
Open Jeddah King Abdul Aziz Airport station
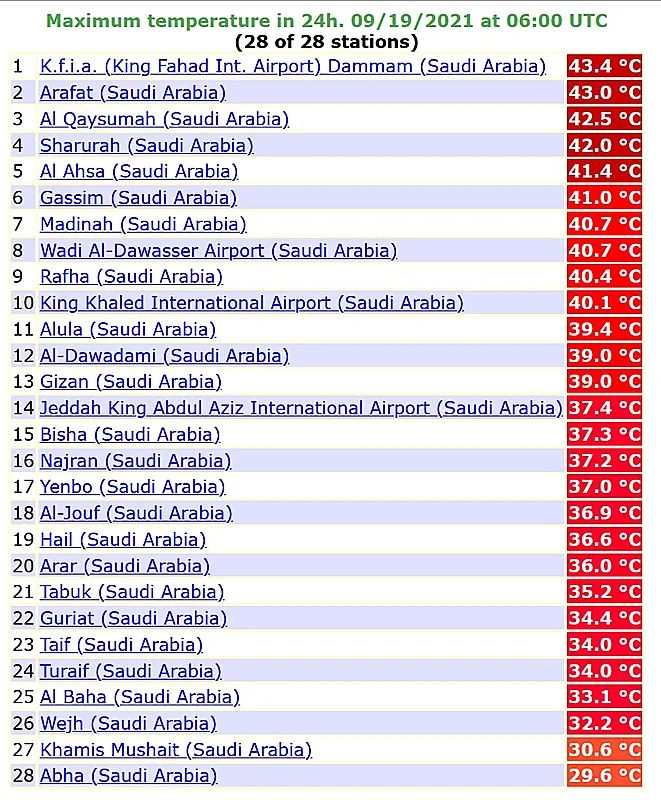(x=301, y=408)
